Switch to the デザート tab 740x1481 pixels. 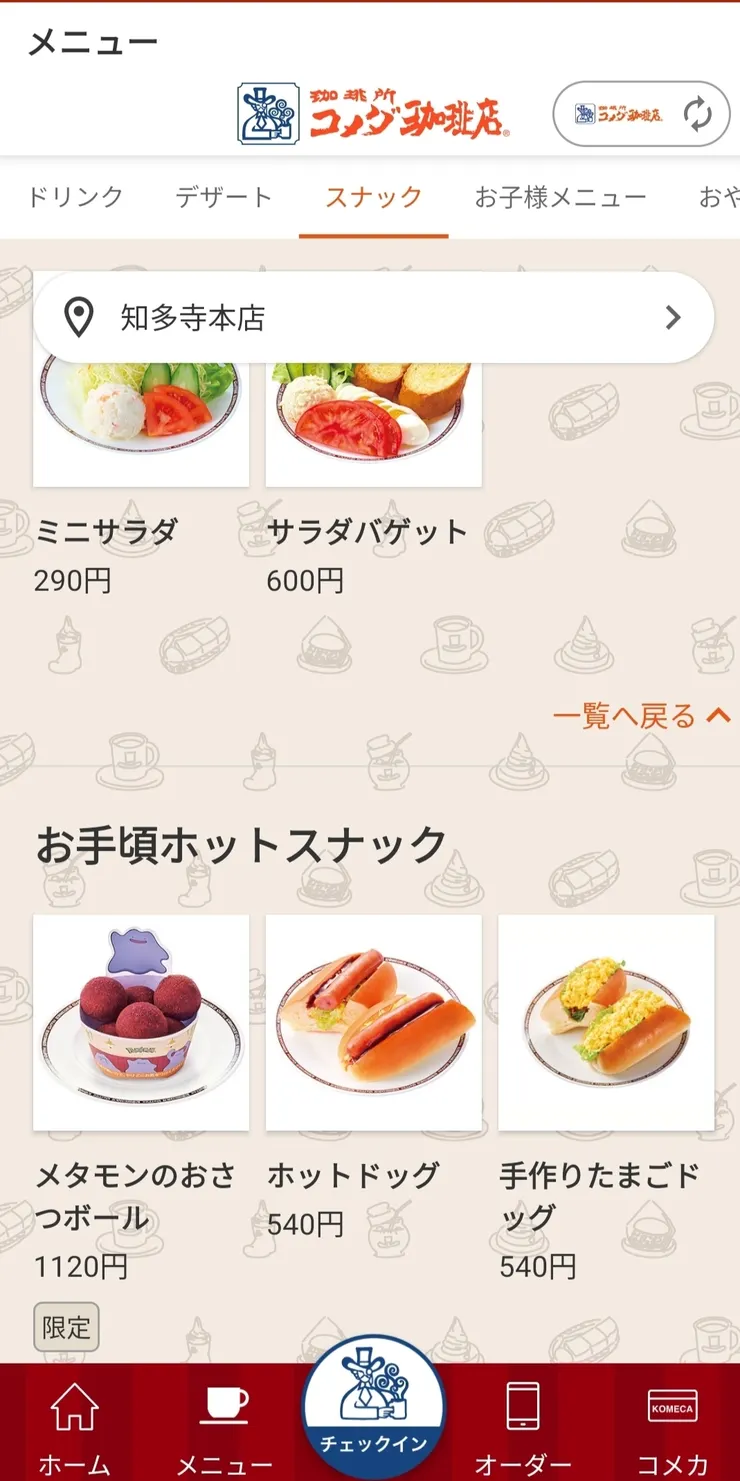pos(223,197)
